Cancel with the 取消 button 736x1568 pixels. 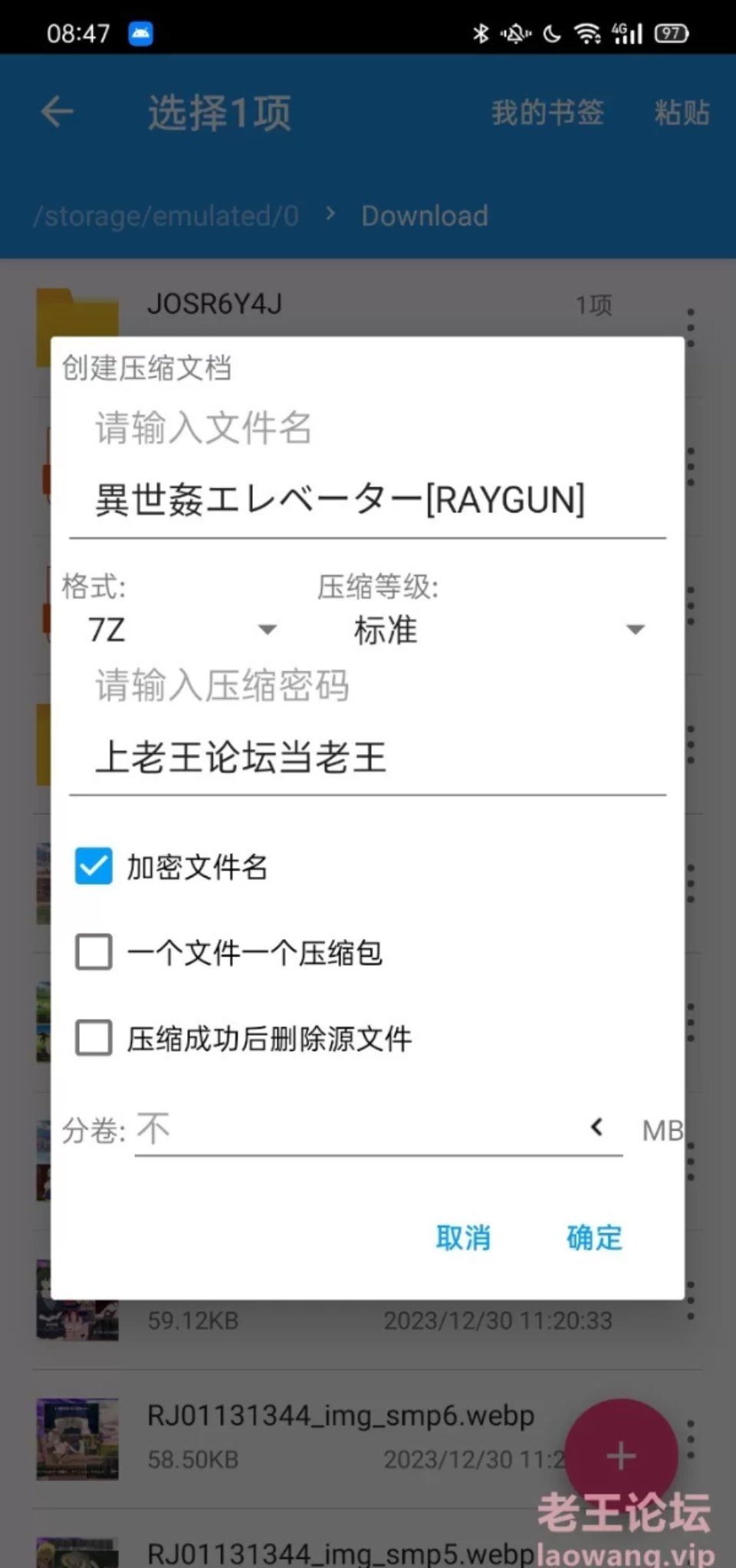pyautogui.click(x=463, y=1238)
